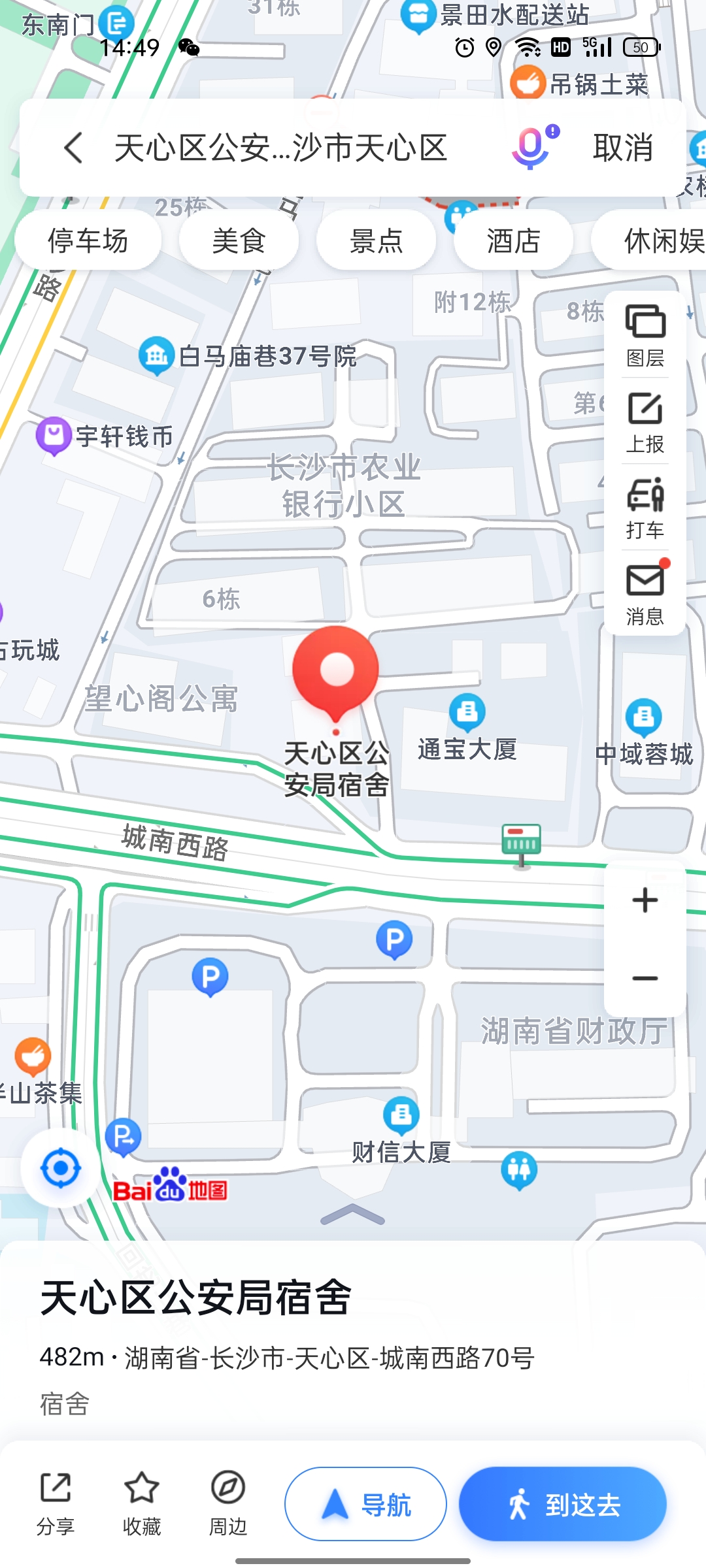Screen dimensions: 706x1568
Task: Save the place with 收藏 star
Action: tap(142, 1504)
